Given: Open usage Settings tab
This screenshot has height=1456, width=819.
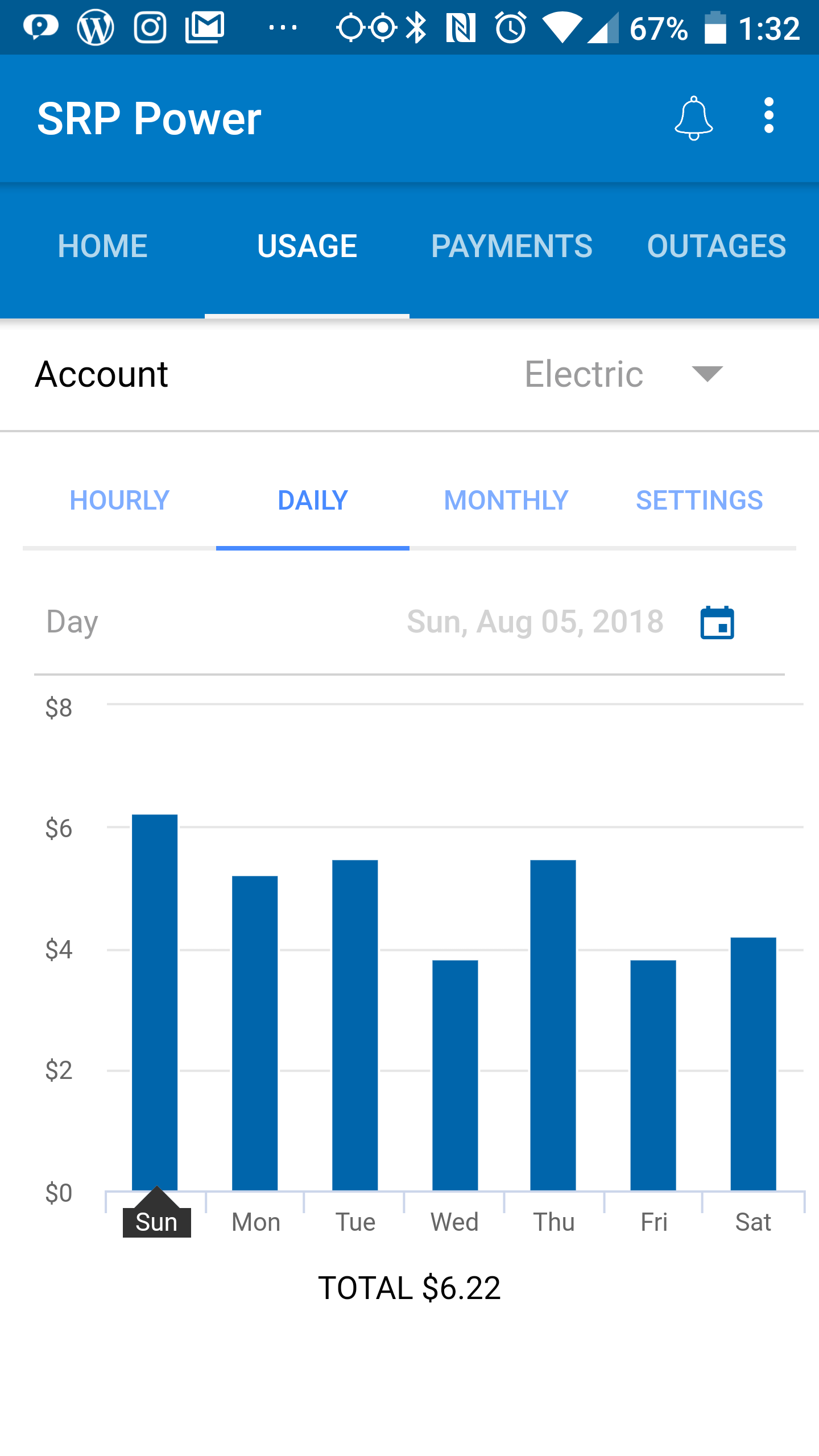Looking at the screenshot, I should [699, 500].
